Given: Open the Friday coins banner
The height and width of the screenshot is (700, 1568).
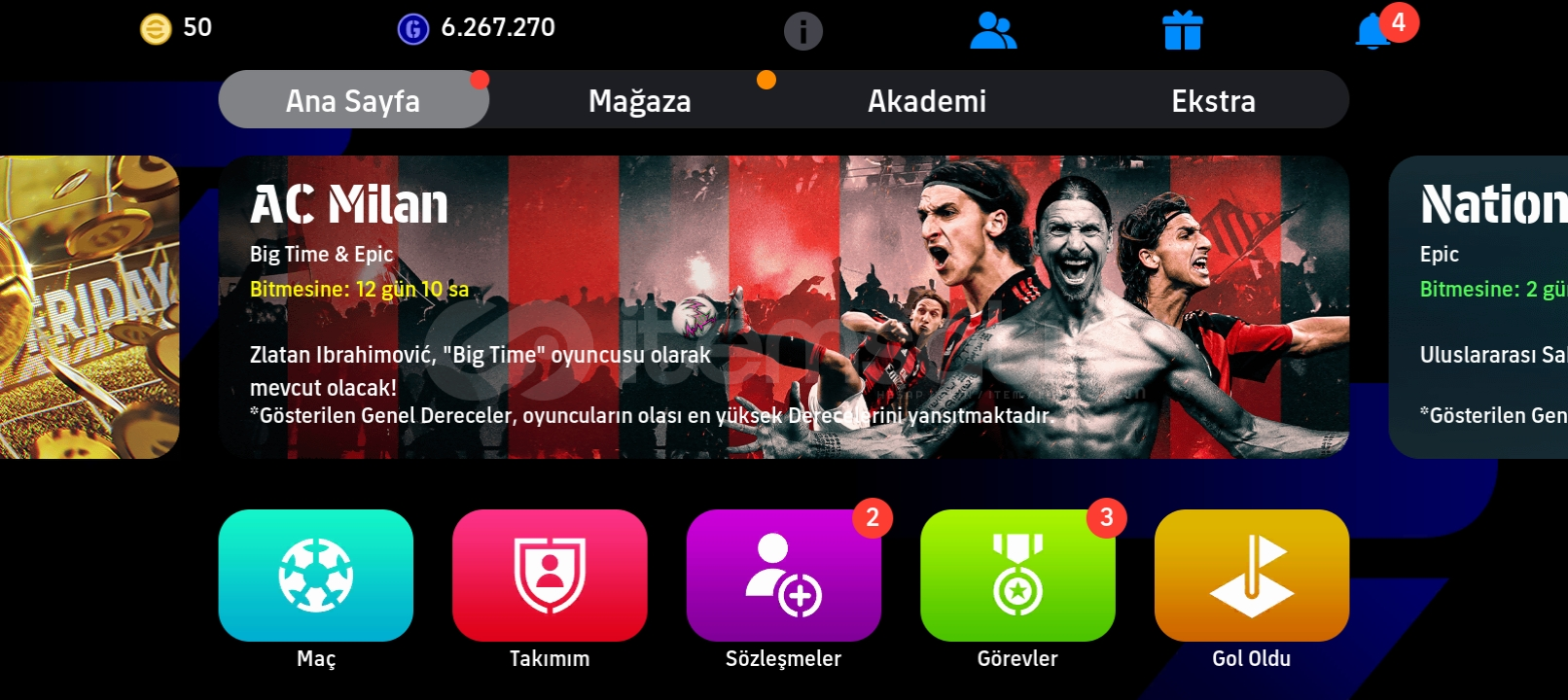Looking at the screenshot, I should point(89,307).
